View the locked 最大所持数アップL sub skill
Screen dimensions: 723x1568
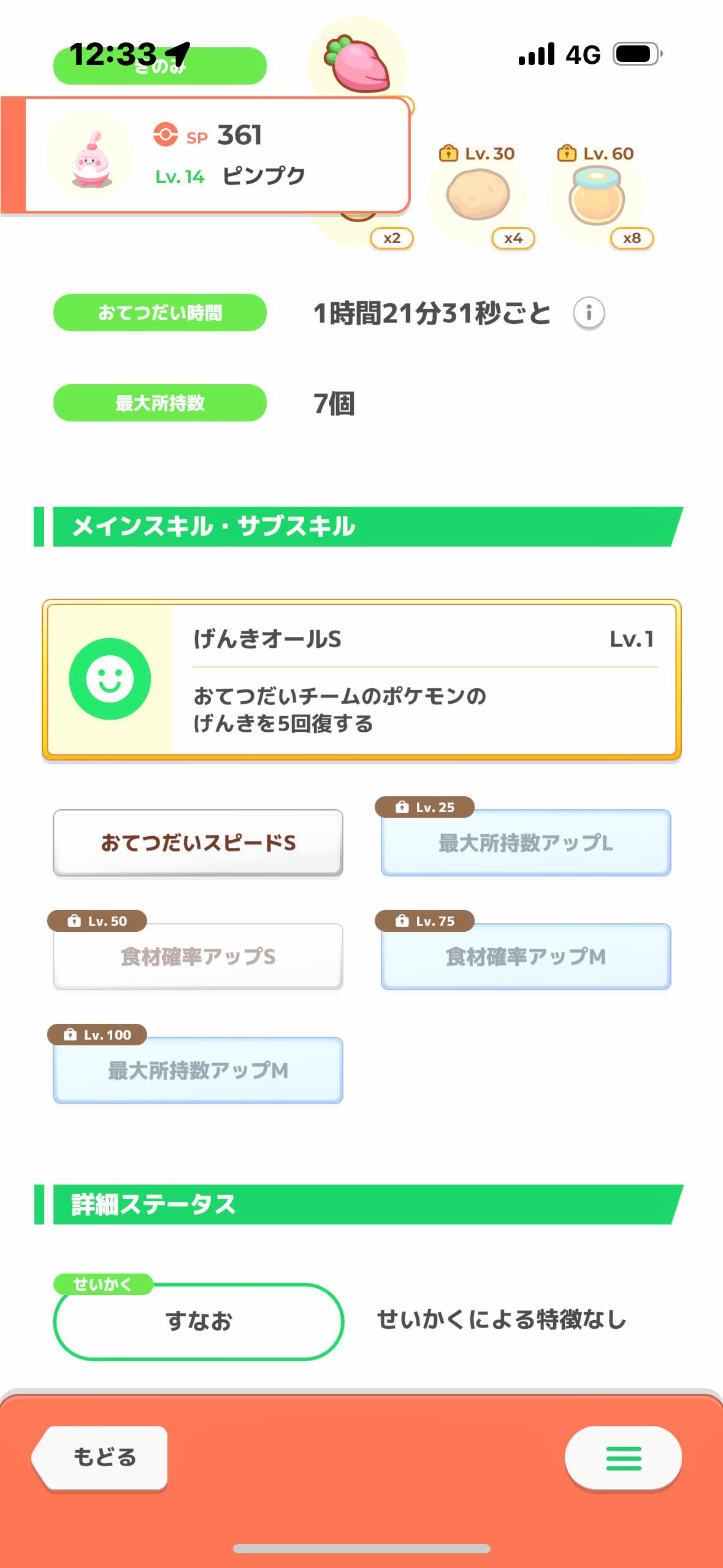pos(526,843)
